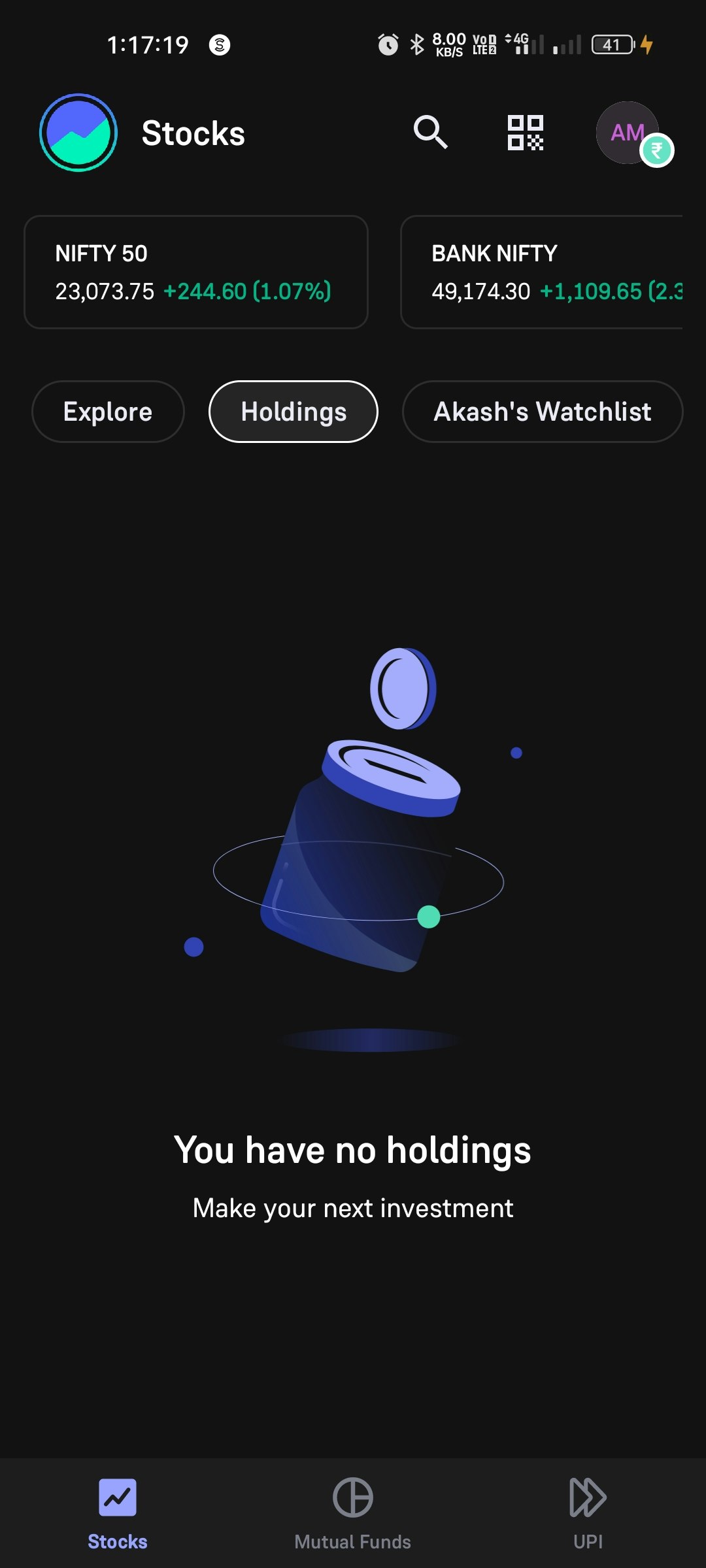The width and height of the screenshot is (706, 1568).
Task: Open the QR code scanner
Action: click(526, 133)
